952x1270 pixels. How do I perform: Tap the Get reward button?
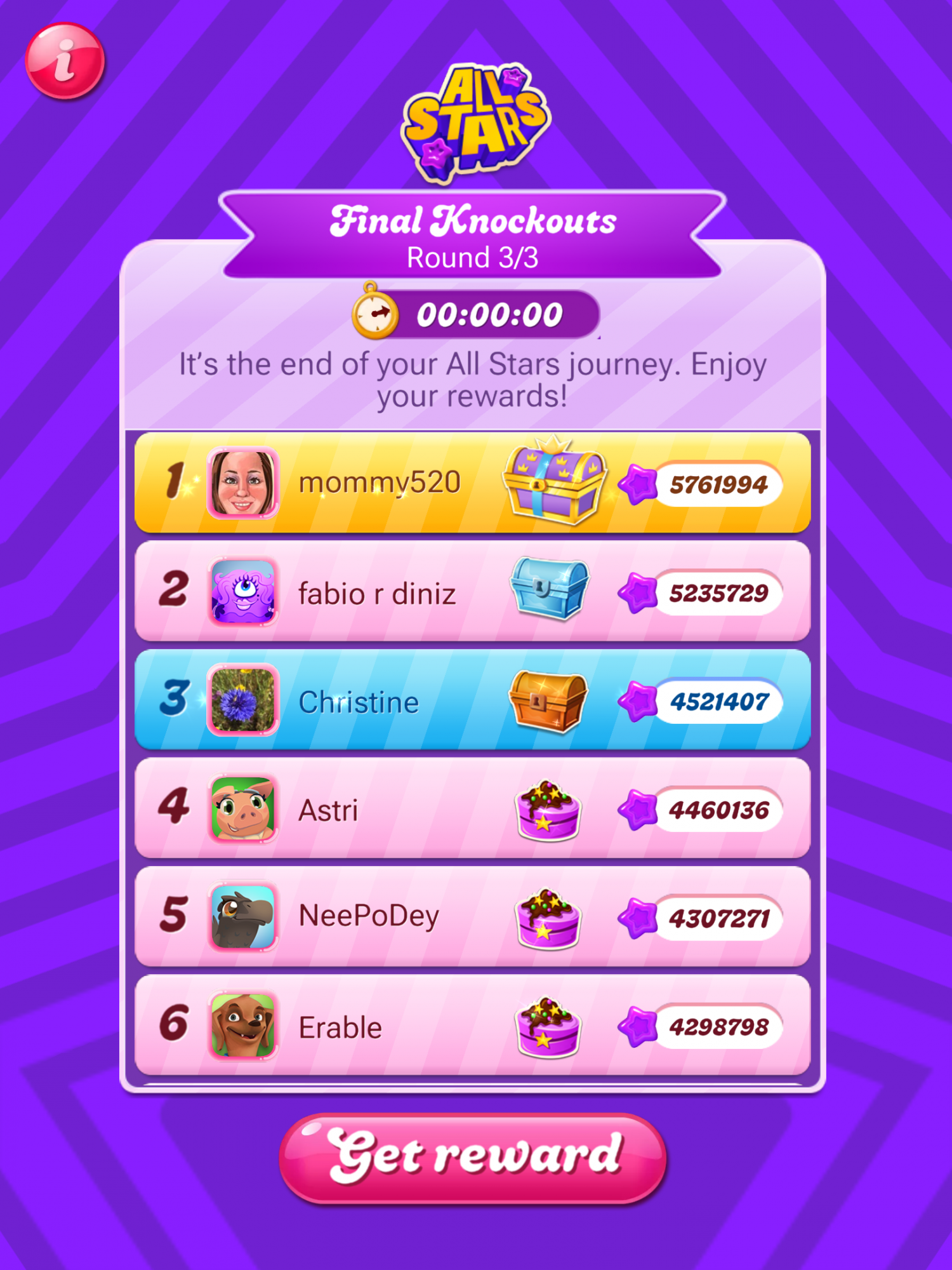473,1157
